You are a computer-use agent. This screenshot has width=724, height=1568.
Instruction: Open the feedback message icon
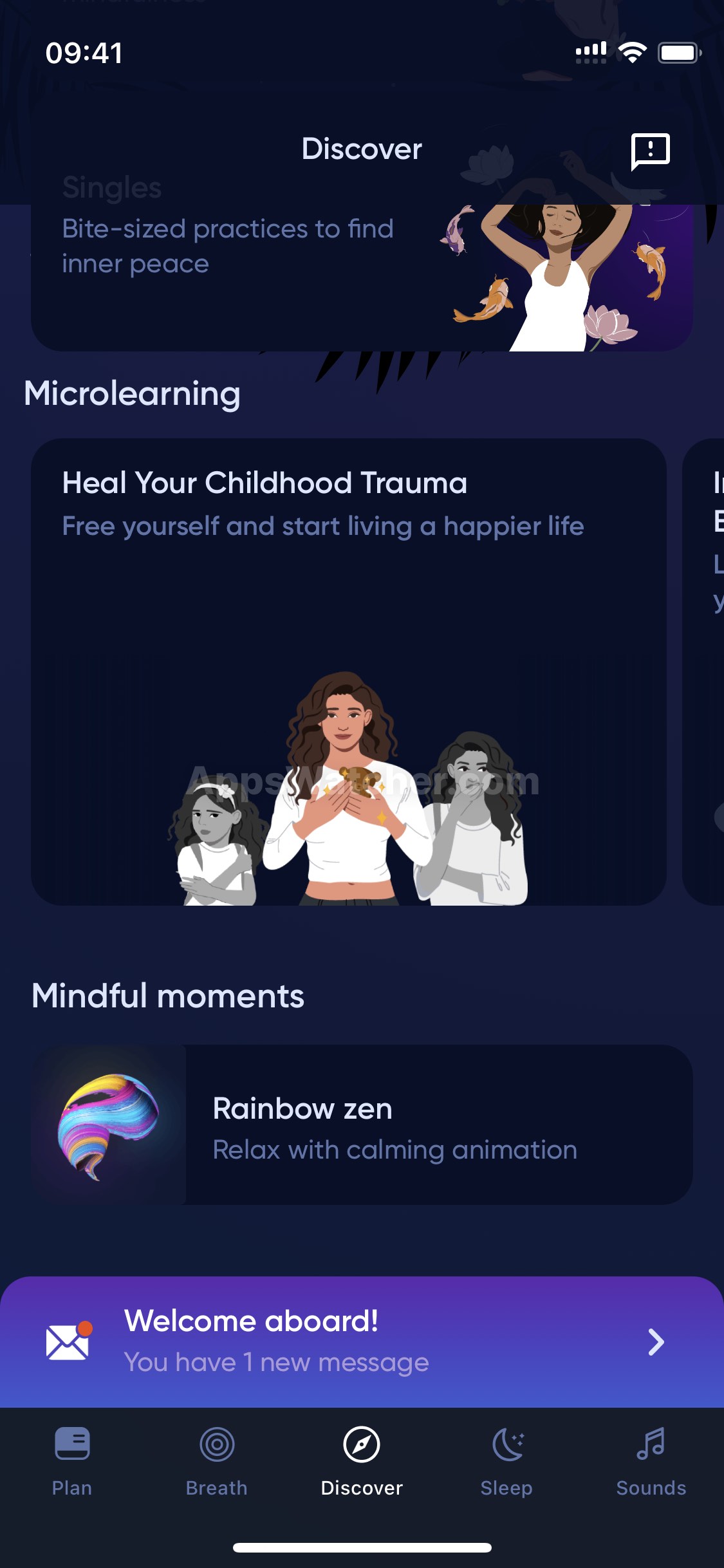[x=650, y=151]
